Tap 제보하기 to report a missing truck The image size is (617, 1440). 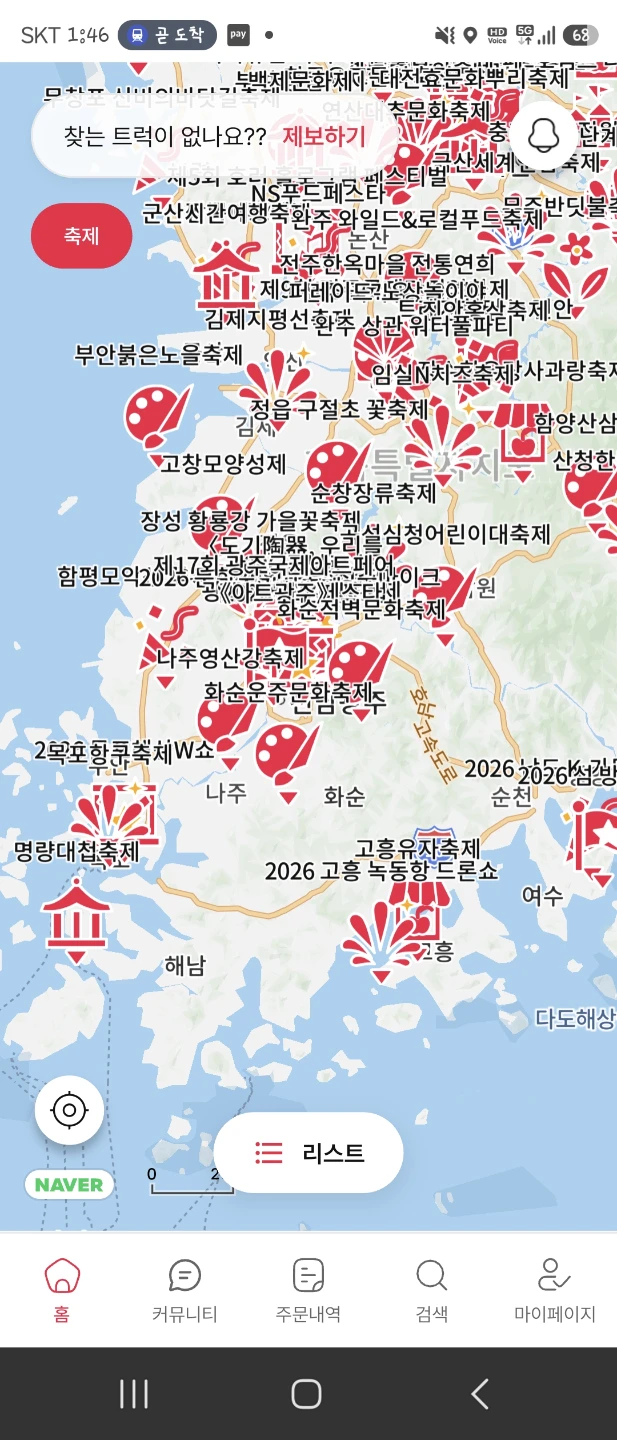tap(324, 136)
